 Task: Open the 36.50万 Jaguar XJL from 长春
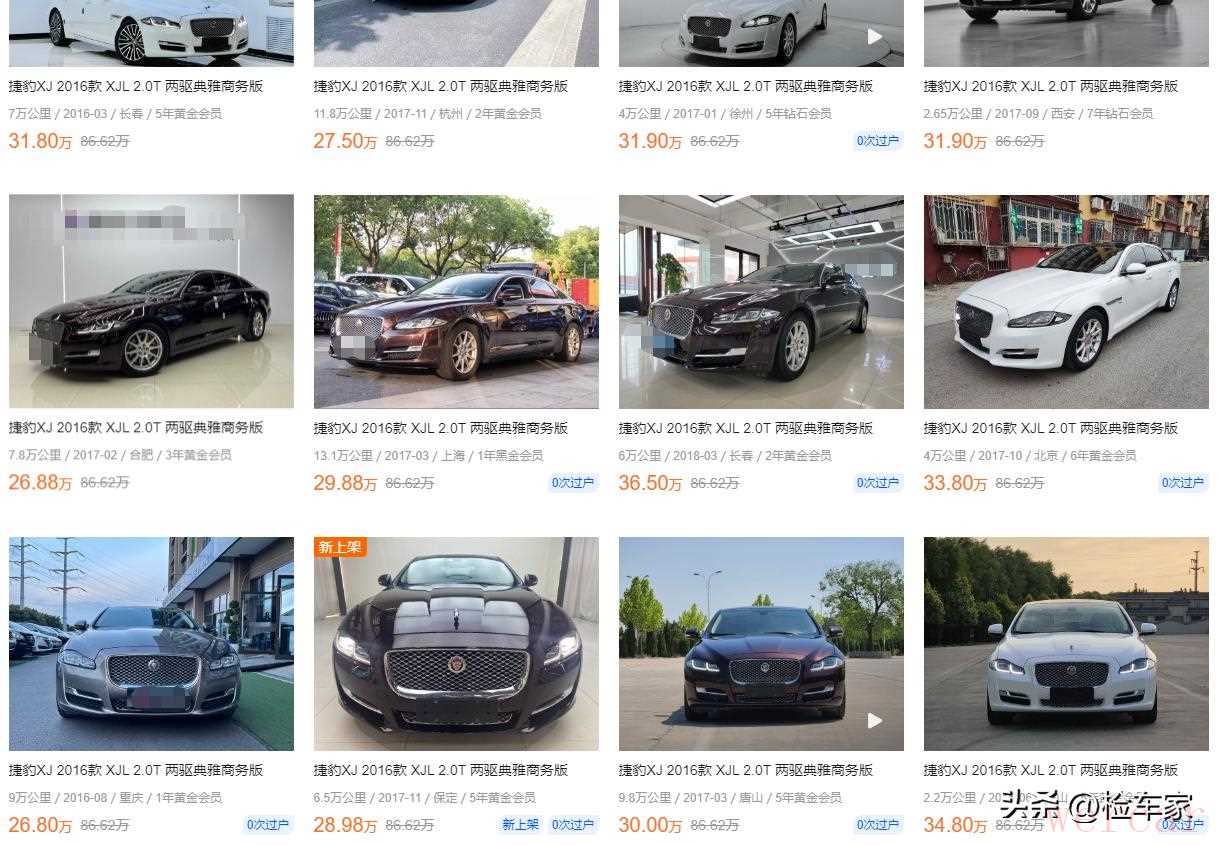(746, 427)
